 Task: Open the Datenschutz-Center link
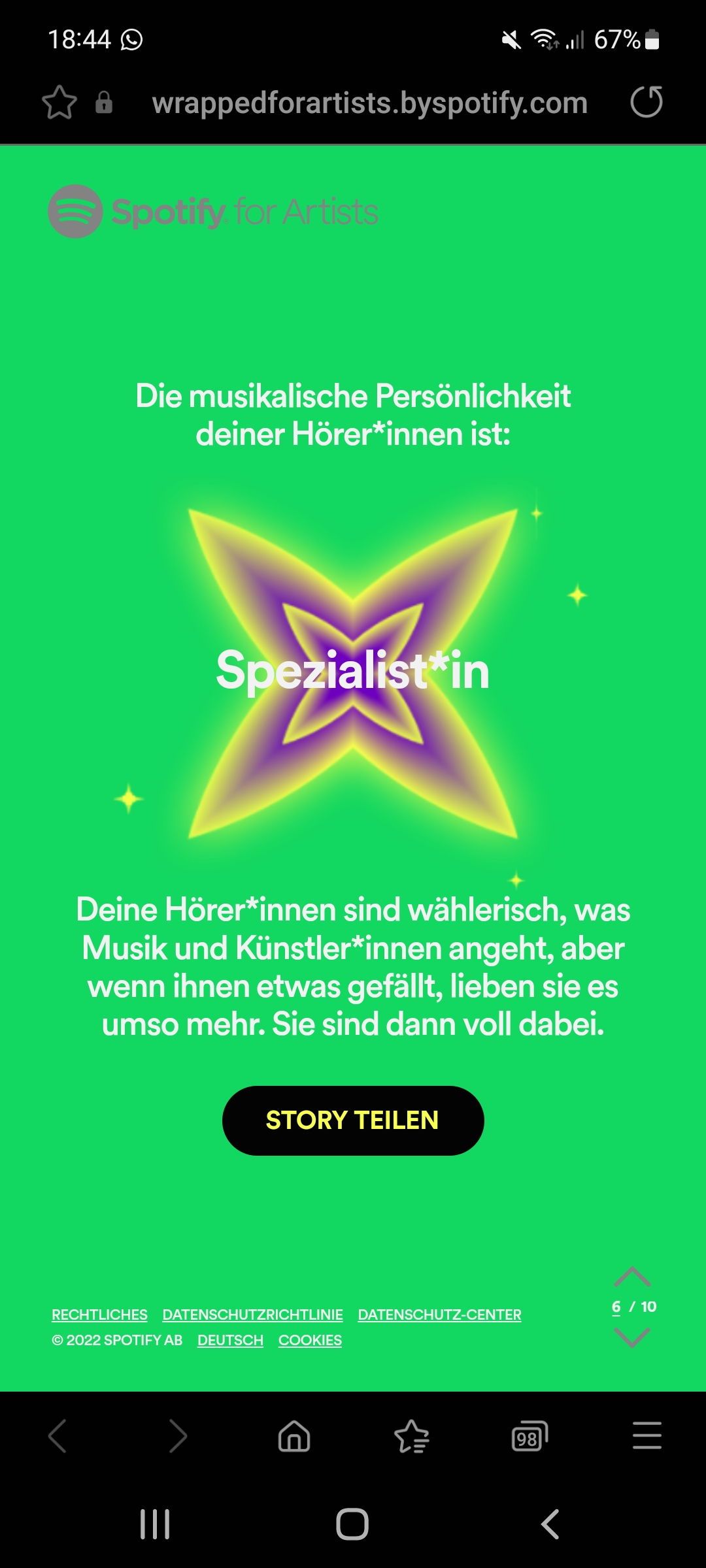click(439, 1315)
